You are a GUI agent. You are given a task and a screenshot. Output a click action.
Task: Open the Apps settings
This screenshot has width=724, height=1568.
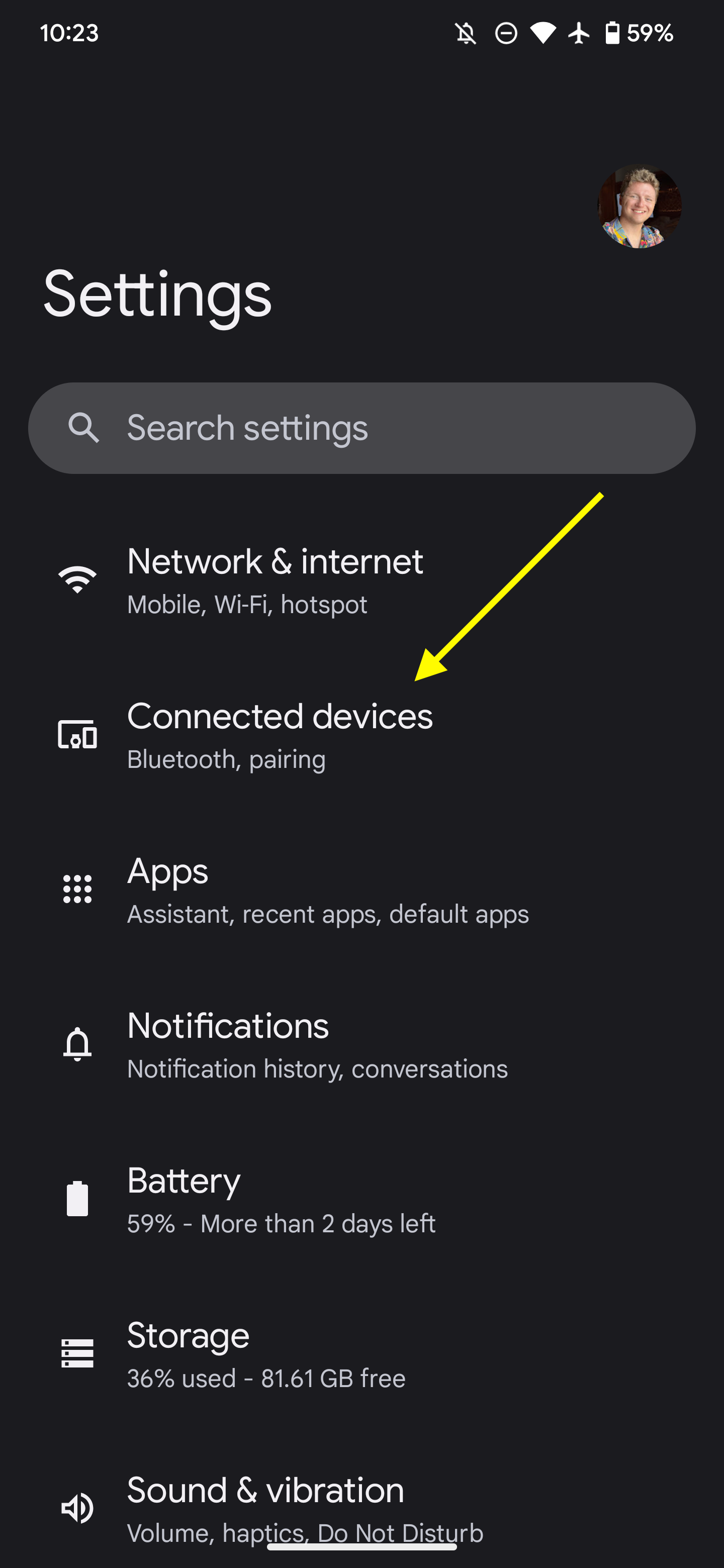coord(361,890)
